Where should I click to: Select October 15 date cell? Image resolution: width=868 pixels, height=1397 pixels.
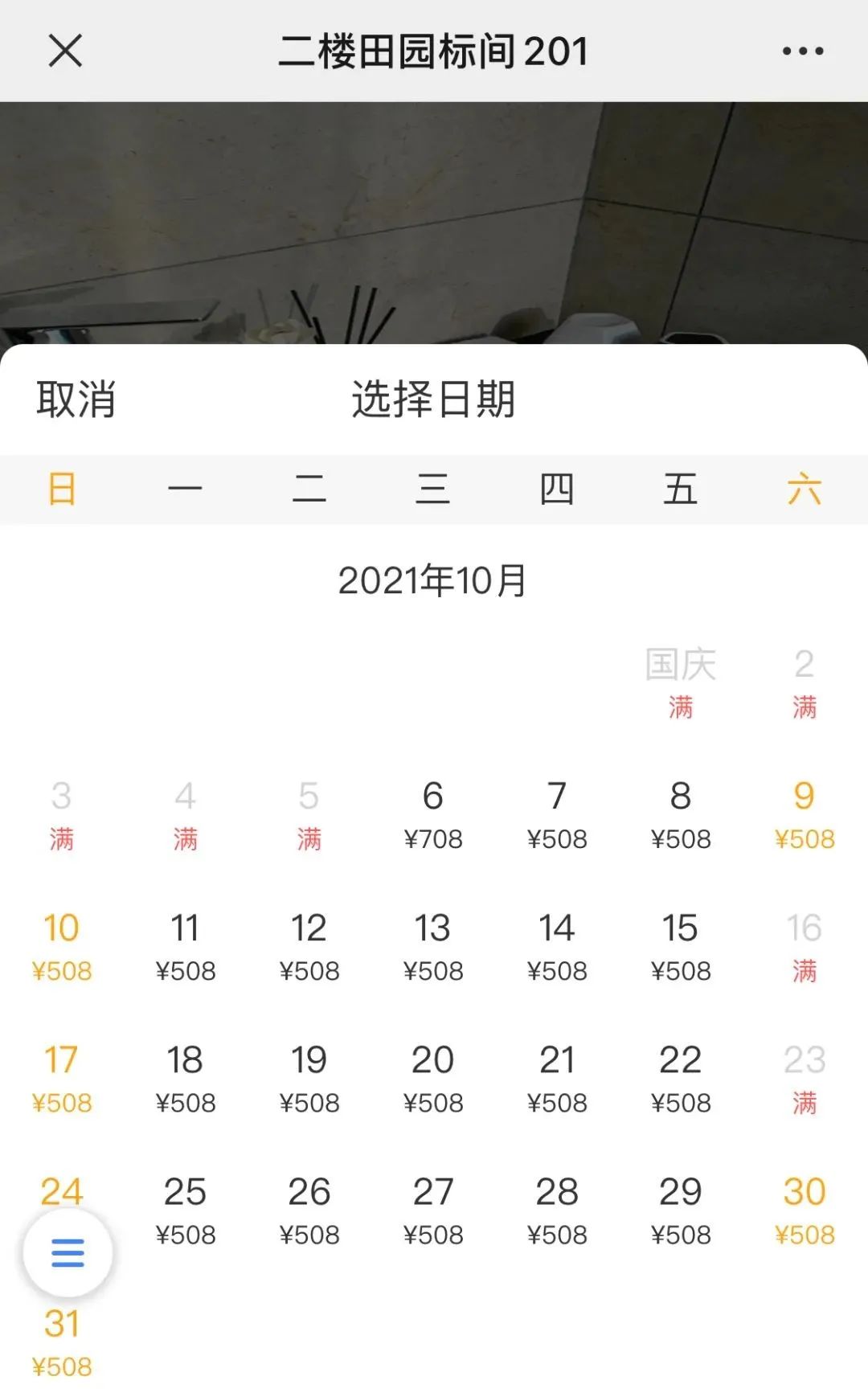click(680, 946)
